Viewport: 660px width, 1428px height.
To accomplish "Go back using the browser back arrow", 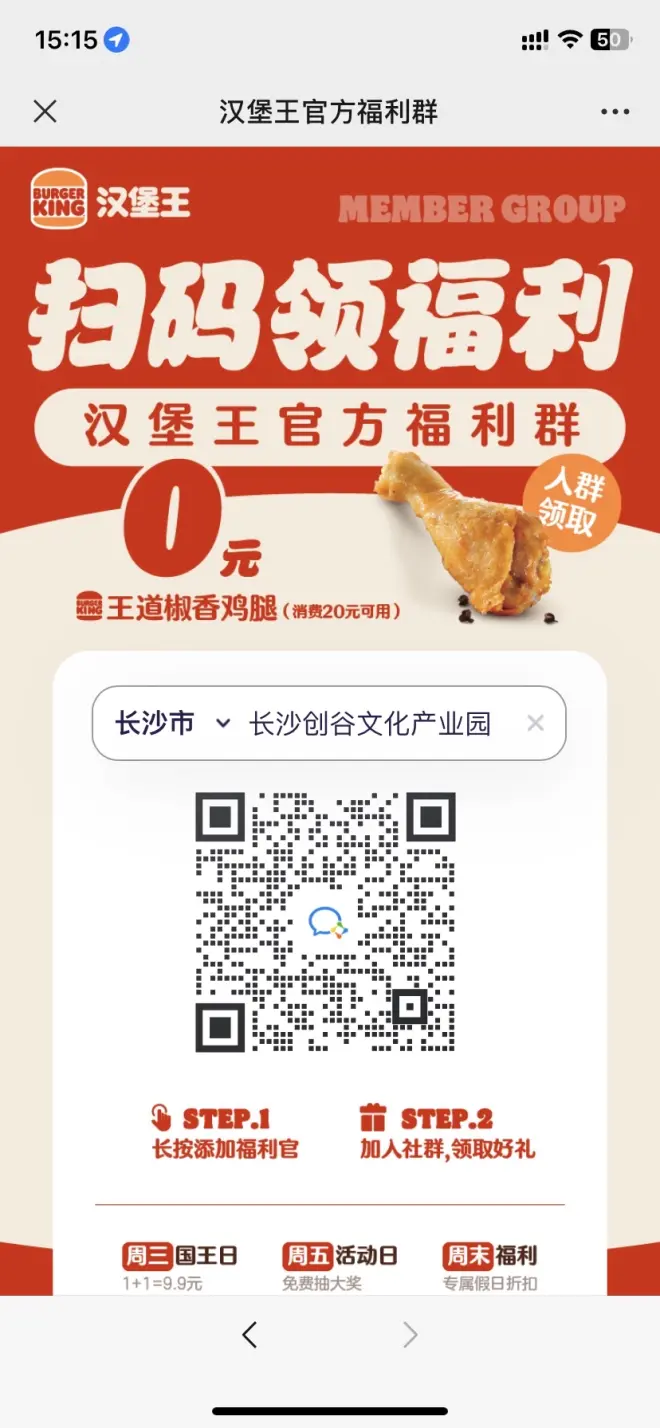I will (x=250, y=1334).
